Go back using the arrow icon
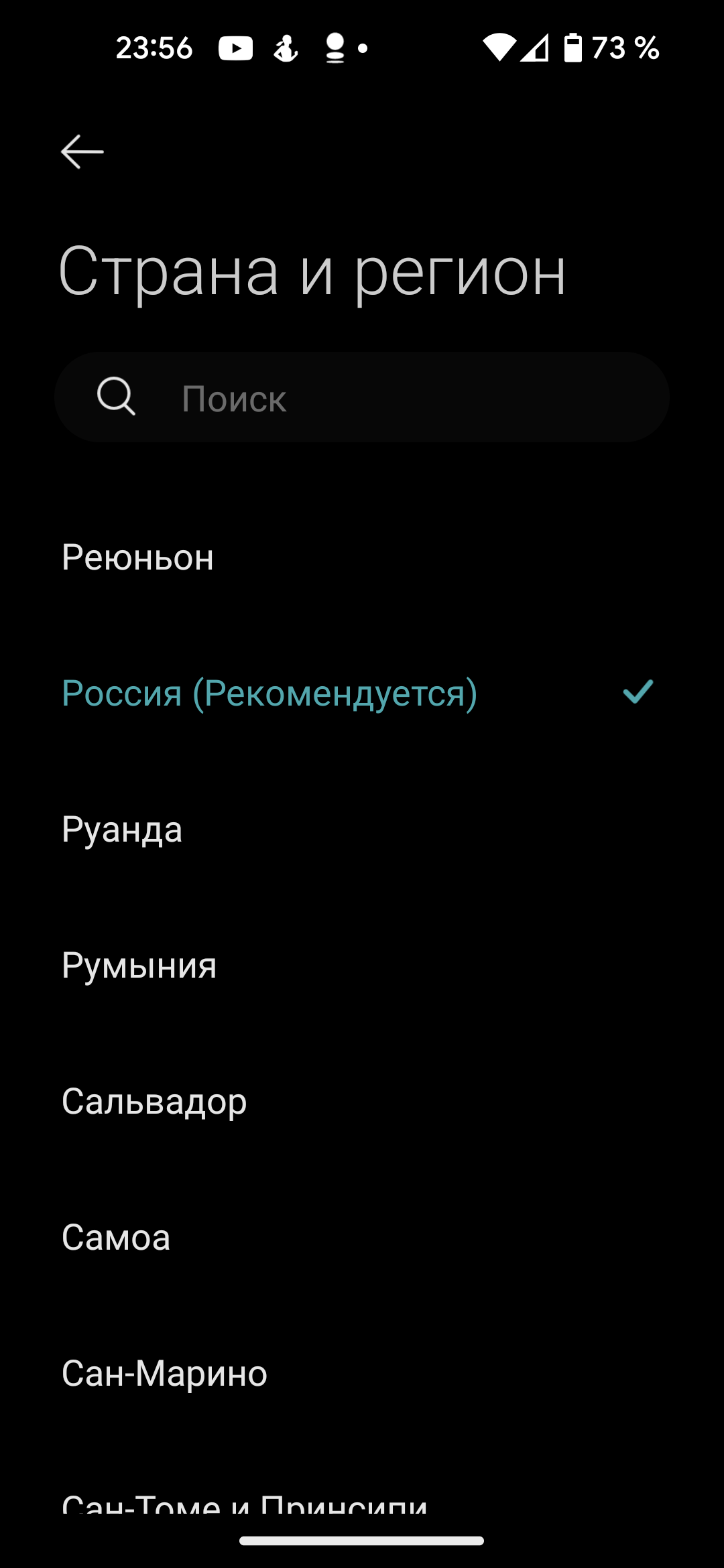Image resolution: width=724 pixels, height=1568 pixels. 82,151
